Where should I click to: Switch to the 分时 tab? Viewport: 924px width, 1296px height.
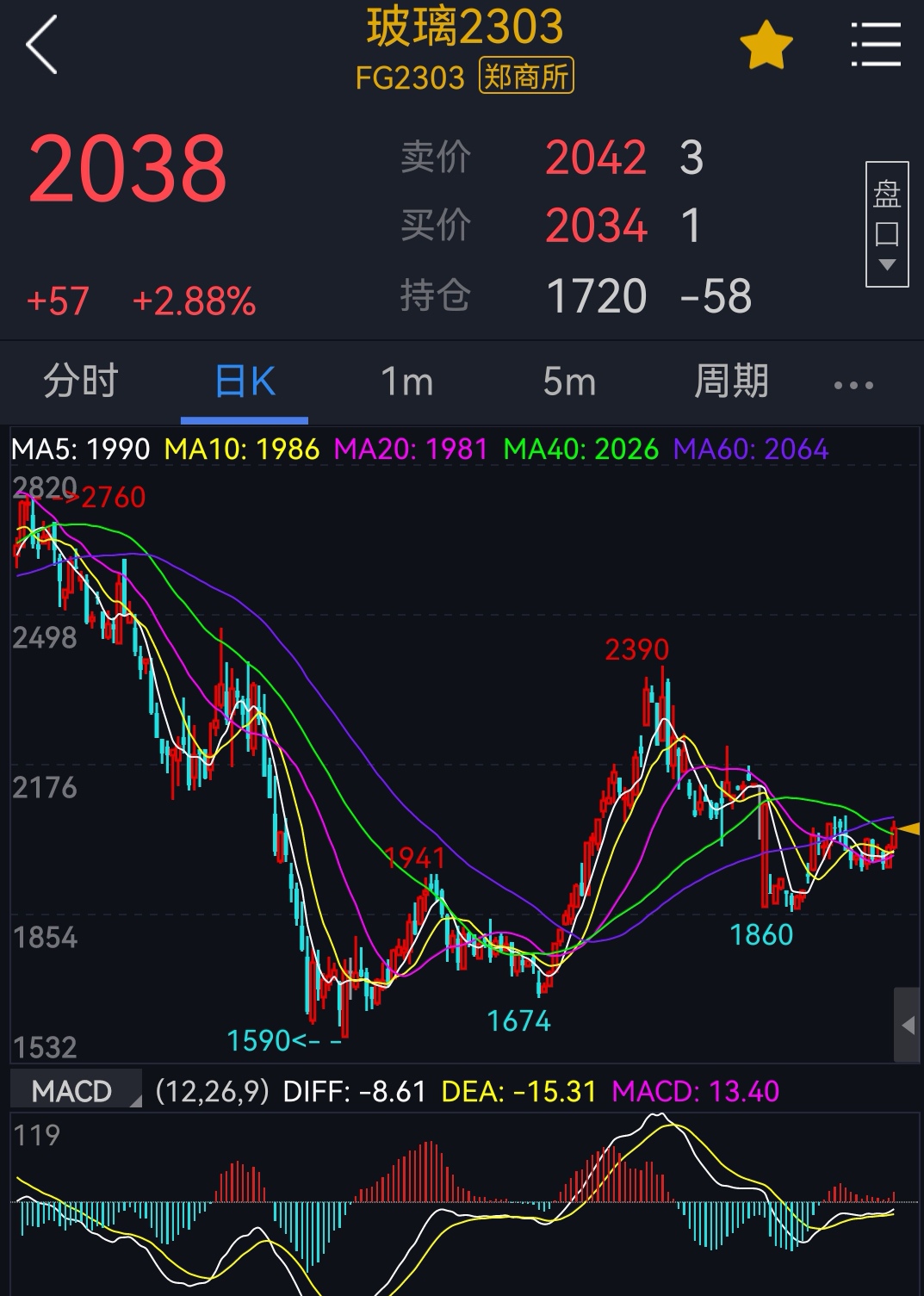click(x=80, y=381)
